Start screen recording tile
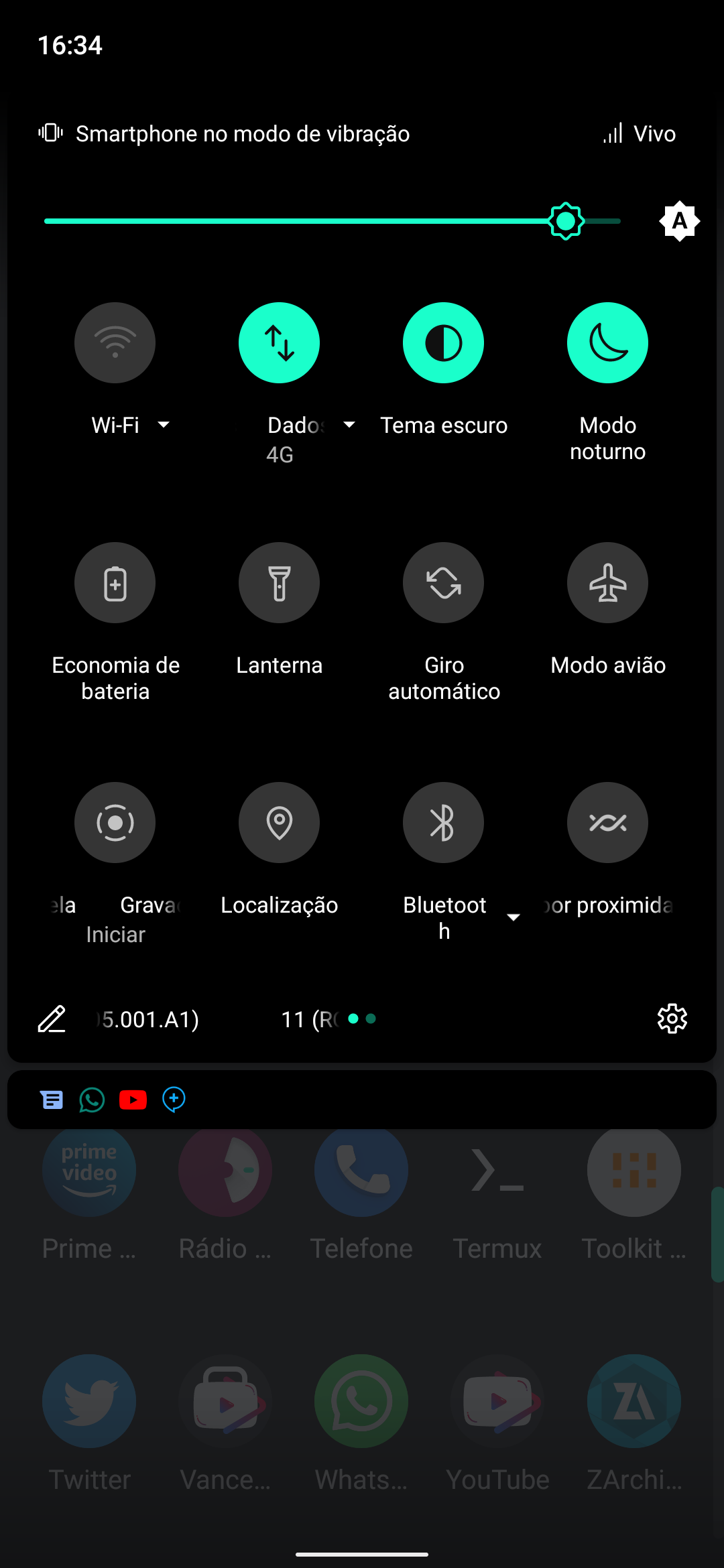The width and height of the screenshot is (724, 1568). [115, 823]
